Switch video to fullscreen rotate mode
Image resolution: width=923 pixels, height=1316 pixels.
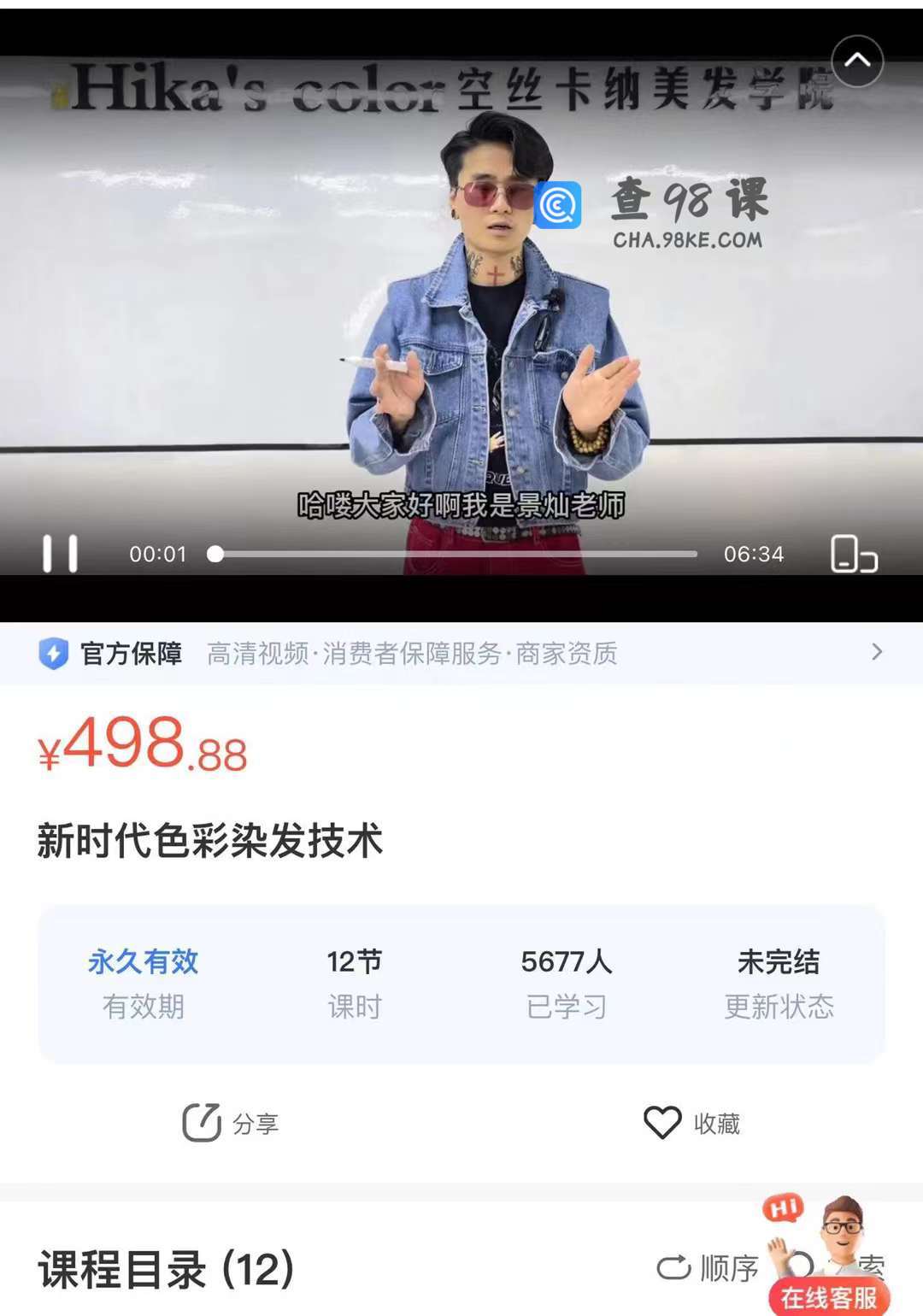tap(854, 554)
